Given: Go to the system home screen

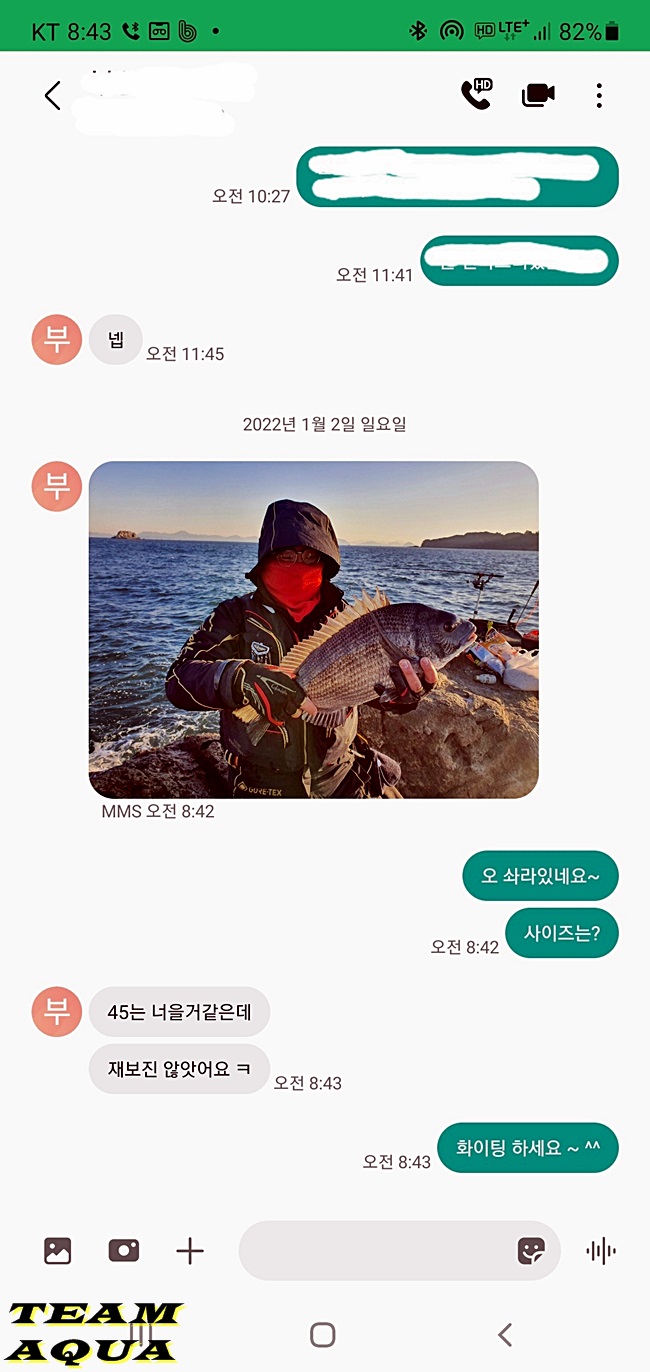Looking at the screenshot, I should point(322,1334).
